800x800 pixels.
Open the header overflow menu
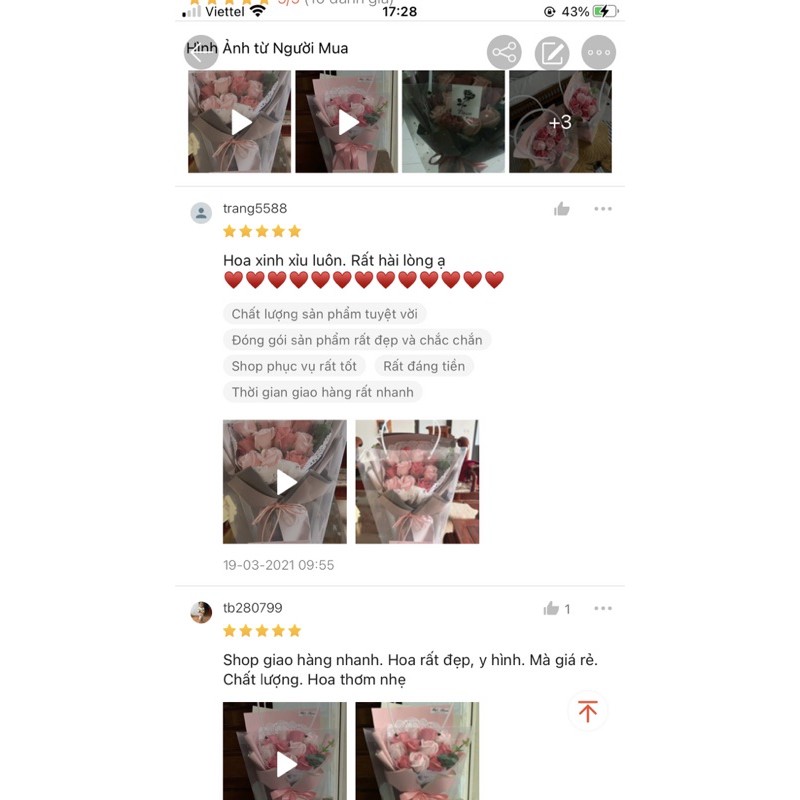pos(599,52)
